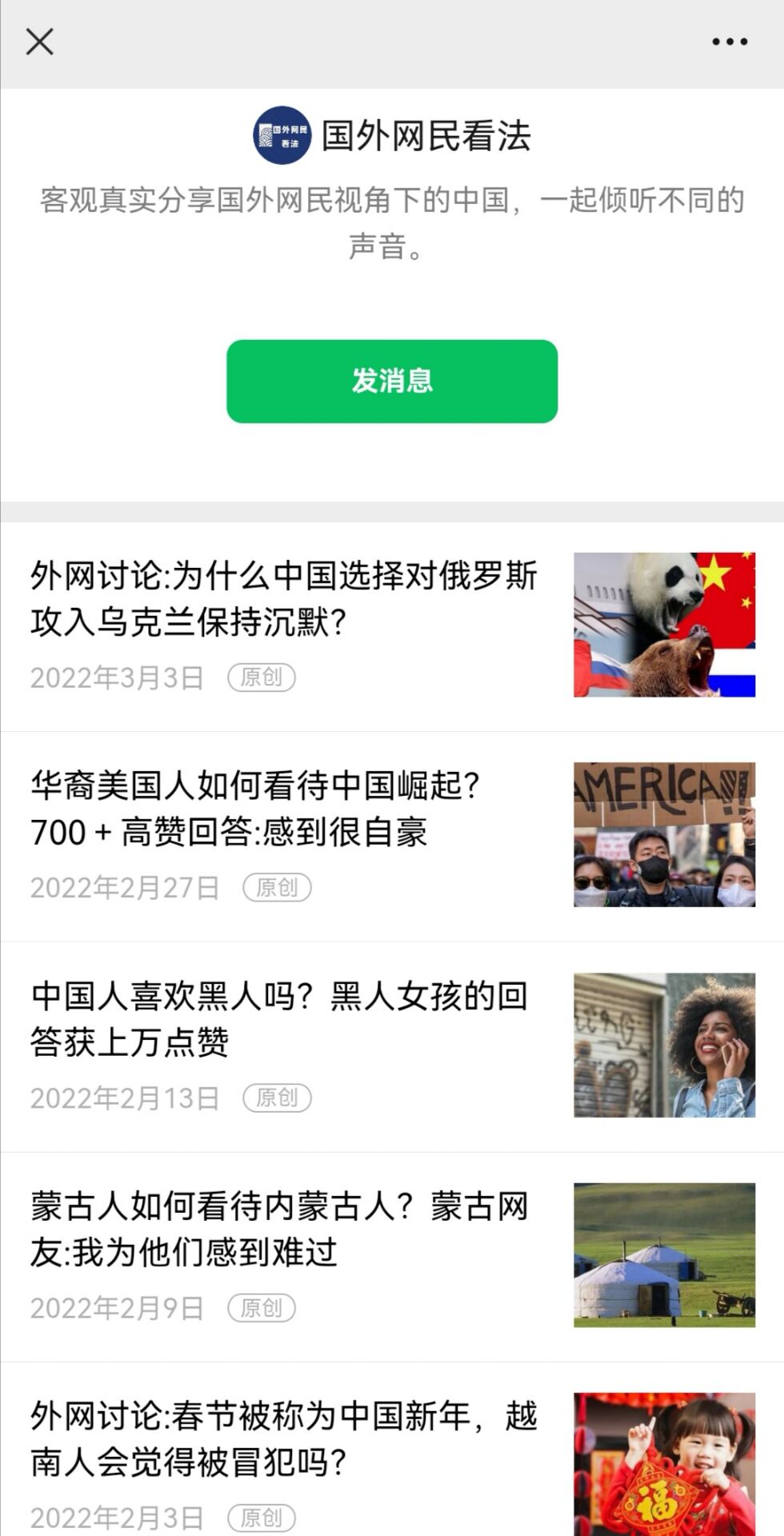View the 春节被称为中国新年 article
784x1536 pixels.
pos(284,1438)
